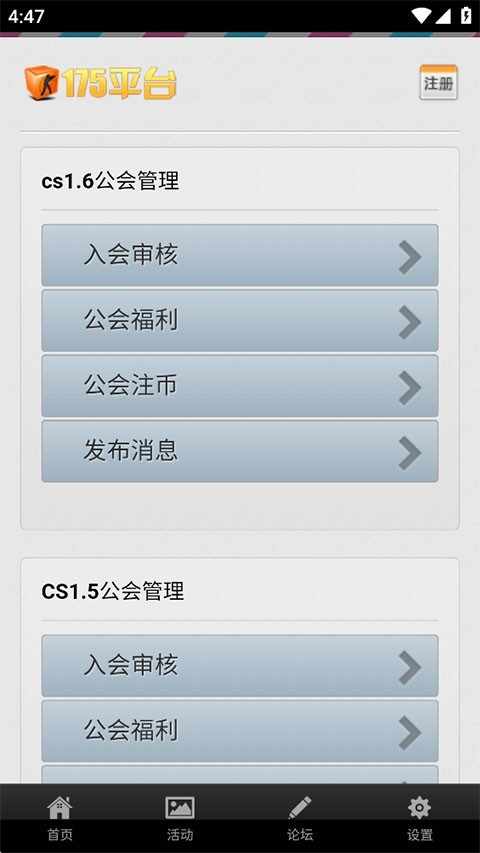Open 入会审核 under cs1.6公会管理
480x853 pixels.
239,255
